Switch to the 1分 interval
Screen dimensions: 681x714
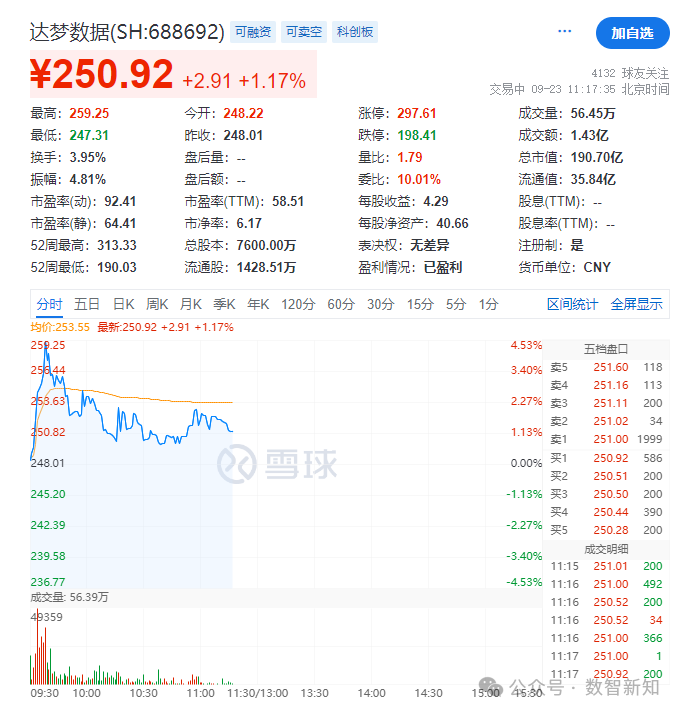(x=488, y=304)
